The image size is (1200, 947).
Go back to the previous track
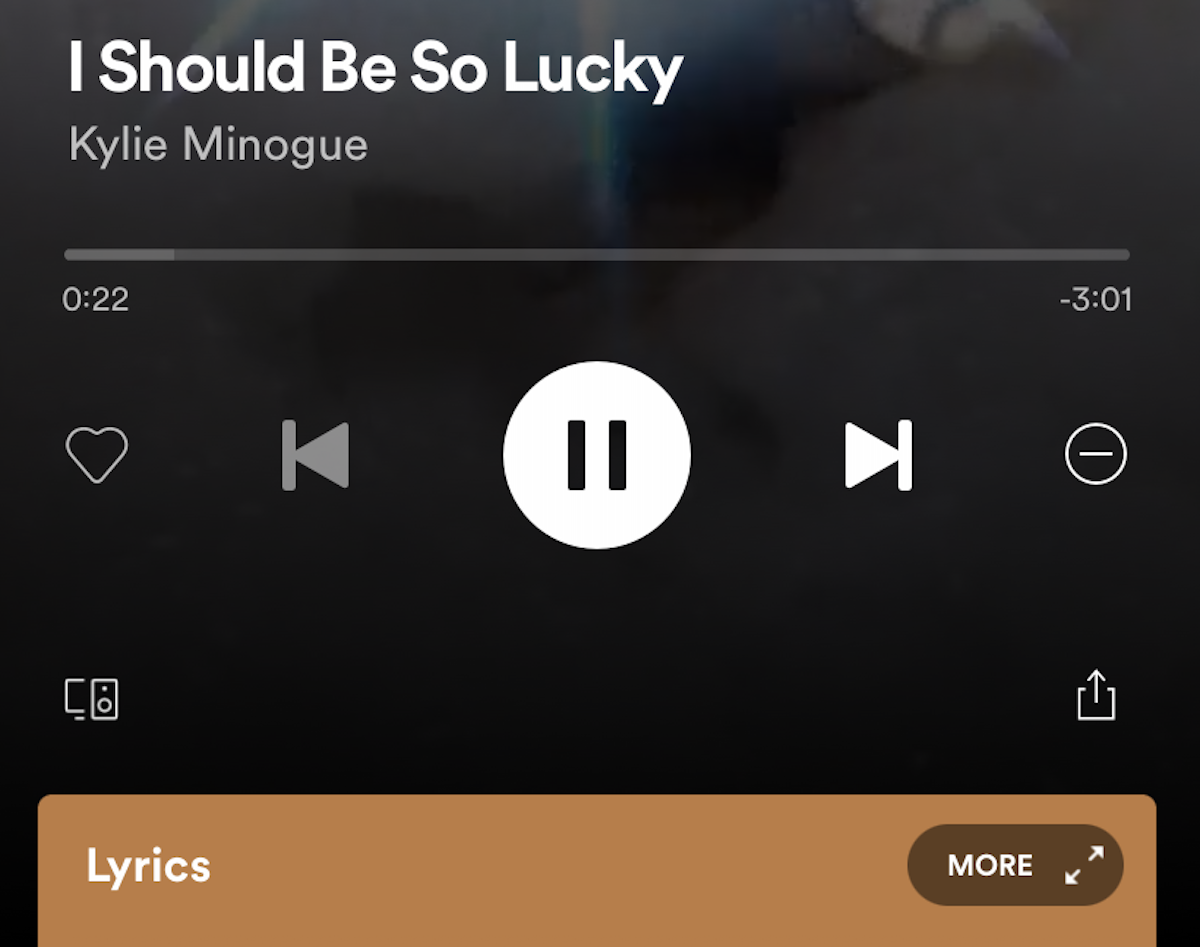316,455
